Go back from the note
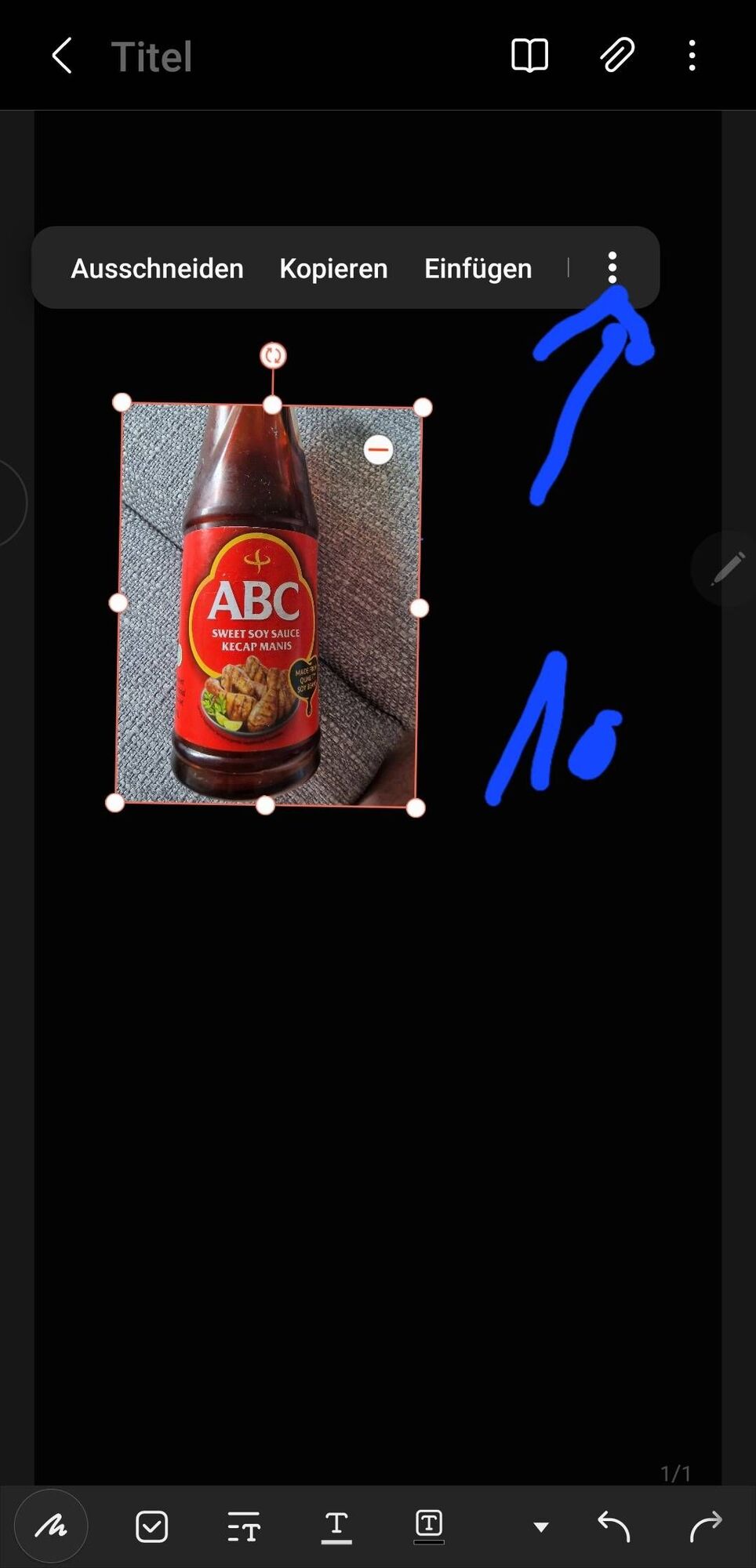The height and width of the screenshot is (1568, 756). coord(62,56)
